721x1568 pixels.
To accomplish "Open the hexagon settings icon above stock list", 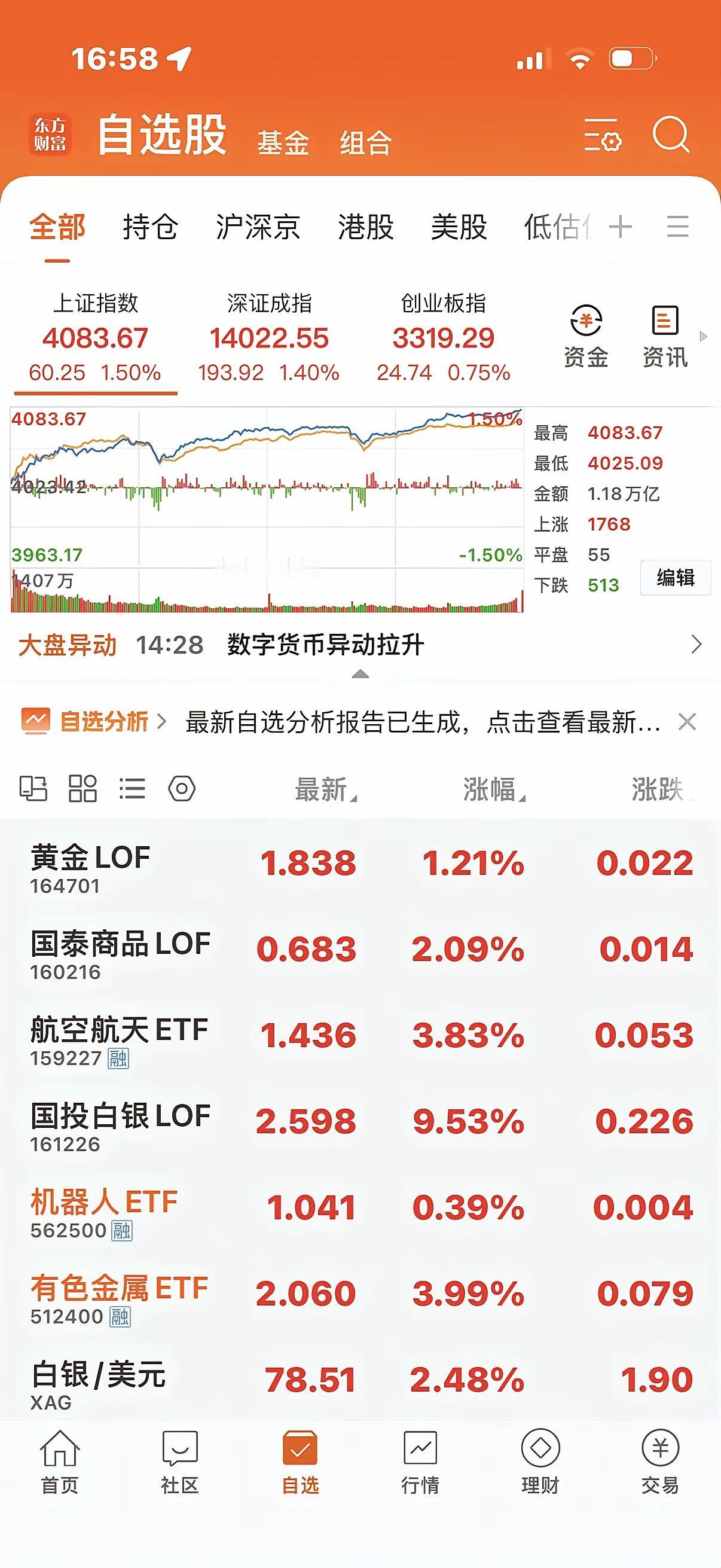I will point(182,788).
